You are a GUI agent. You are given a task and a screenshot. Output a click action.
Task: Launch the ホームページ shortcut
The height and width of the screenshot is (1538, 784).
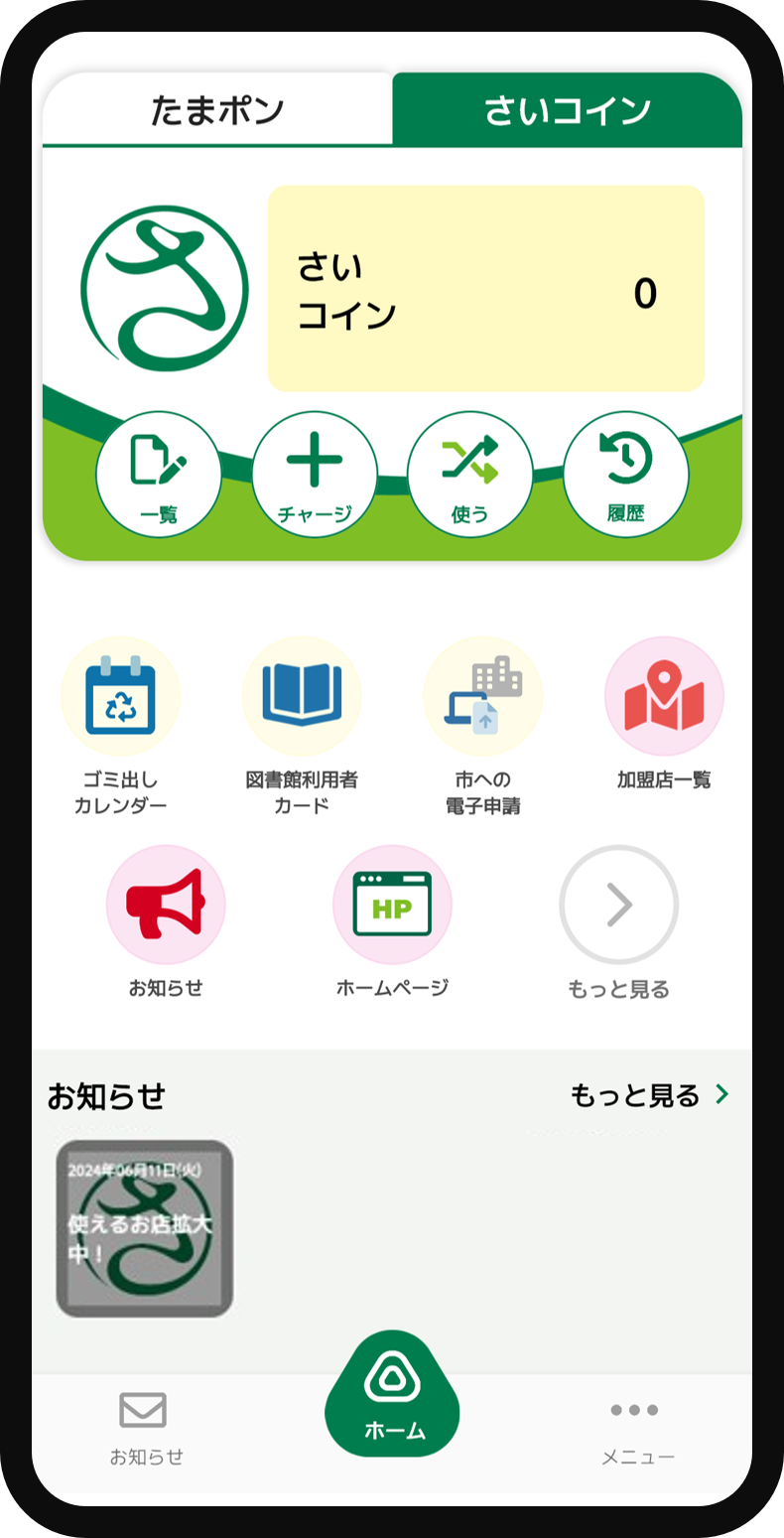392,905
